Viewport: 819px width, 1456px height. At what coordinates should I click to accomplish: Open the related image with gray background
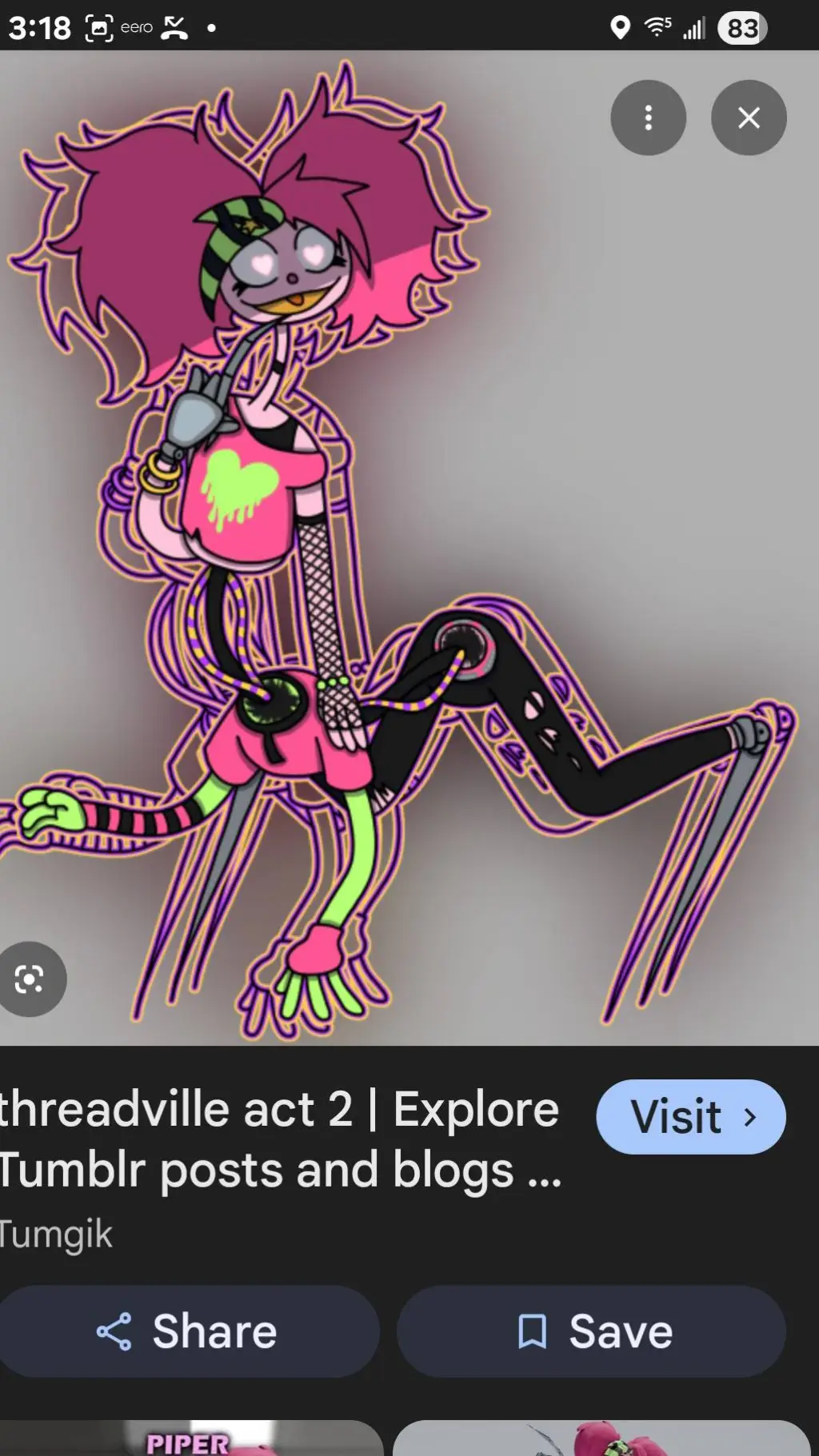pos(601,1438)
